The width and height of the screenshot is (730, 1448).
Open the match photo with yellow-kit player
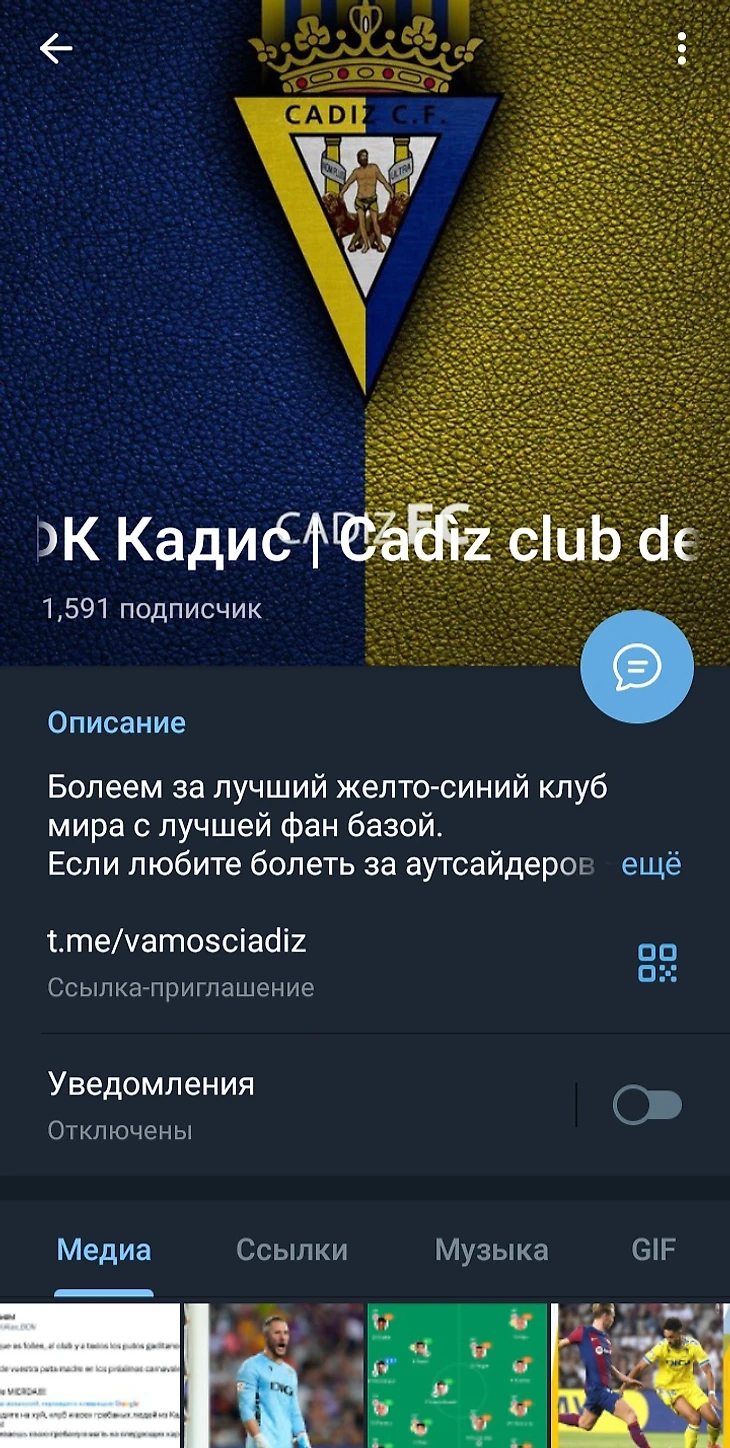(x=641, y=1376)
